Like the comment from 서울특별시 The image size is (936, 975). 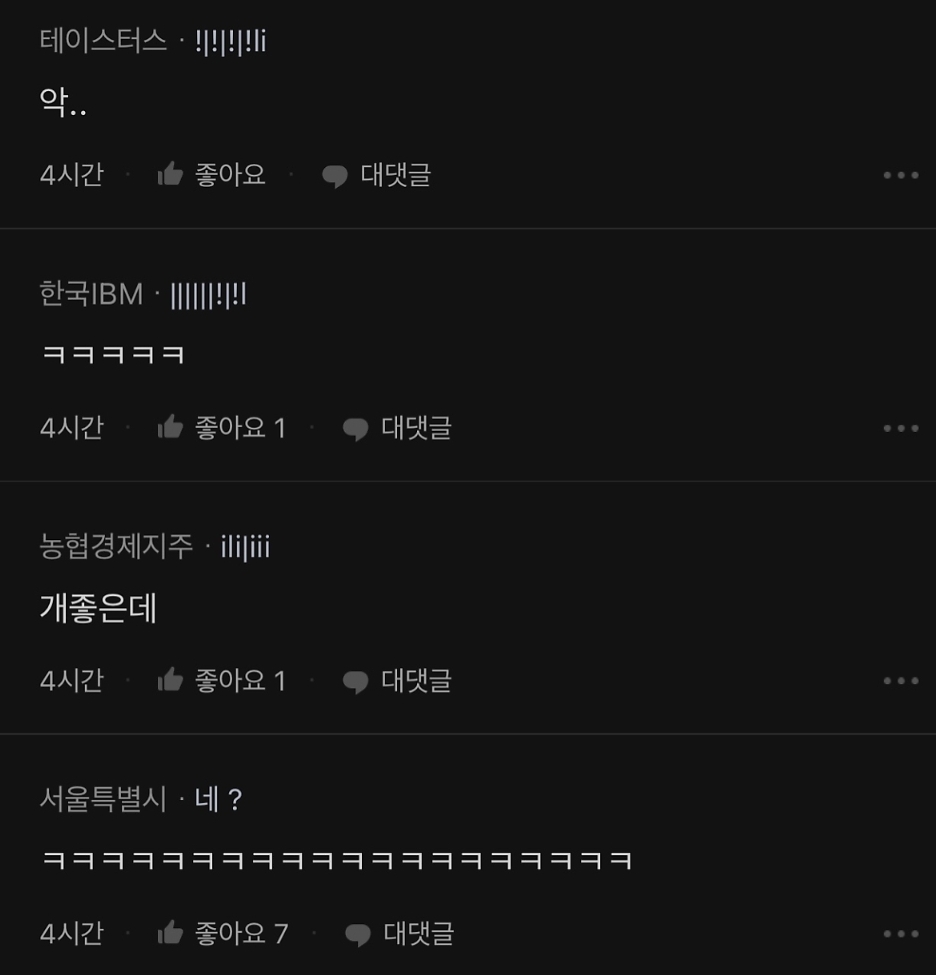222,934
